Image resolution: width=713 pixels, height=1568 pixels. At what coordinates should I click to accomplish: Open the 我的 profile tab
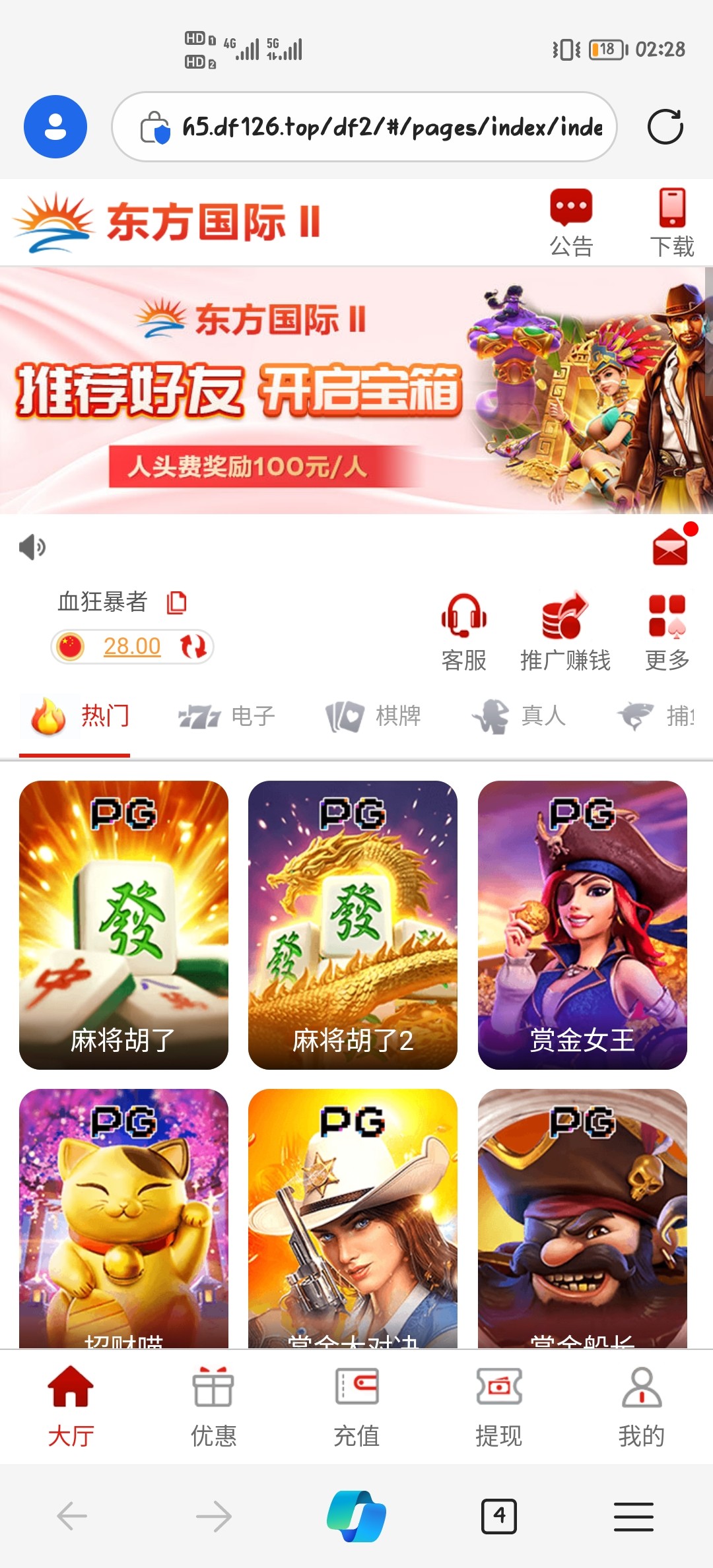click(642, 1406)
